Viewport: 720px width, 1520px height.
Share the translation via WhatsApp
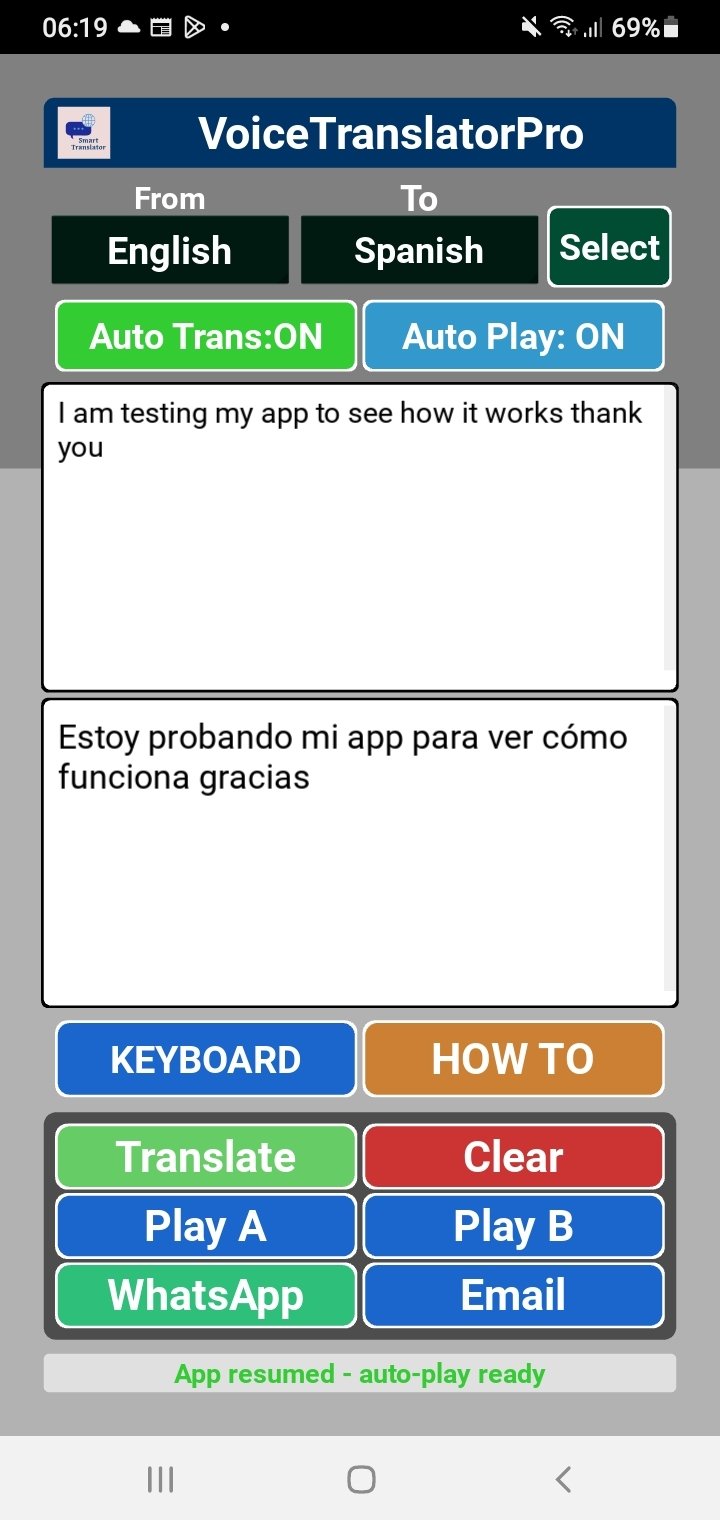pos(206,1295)
